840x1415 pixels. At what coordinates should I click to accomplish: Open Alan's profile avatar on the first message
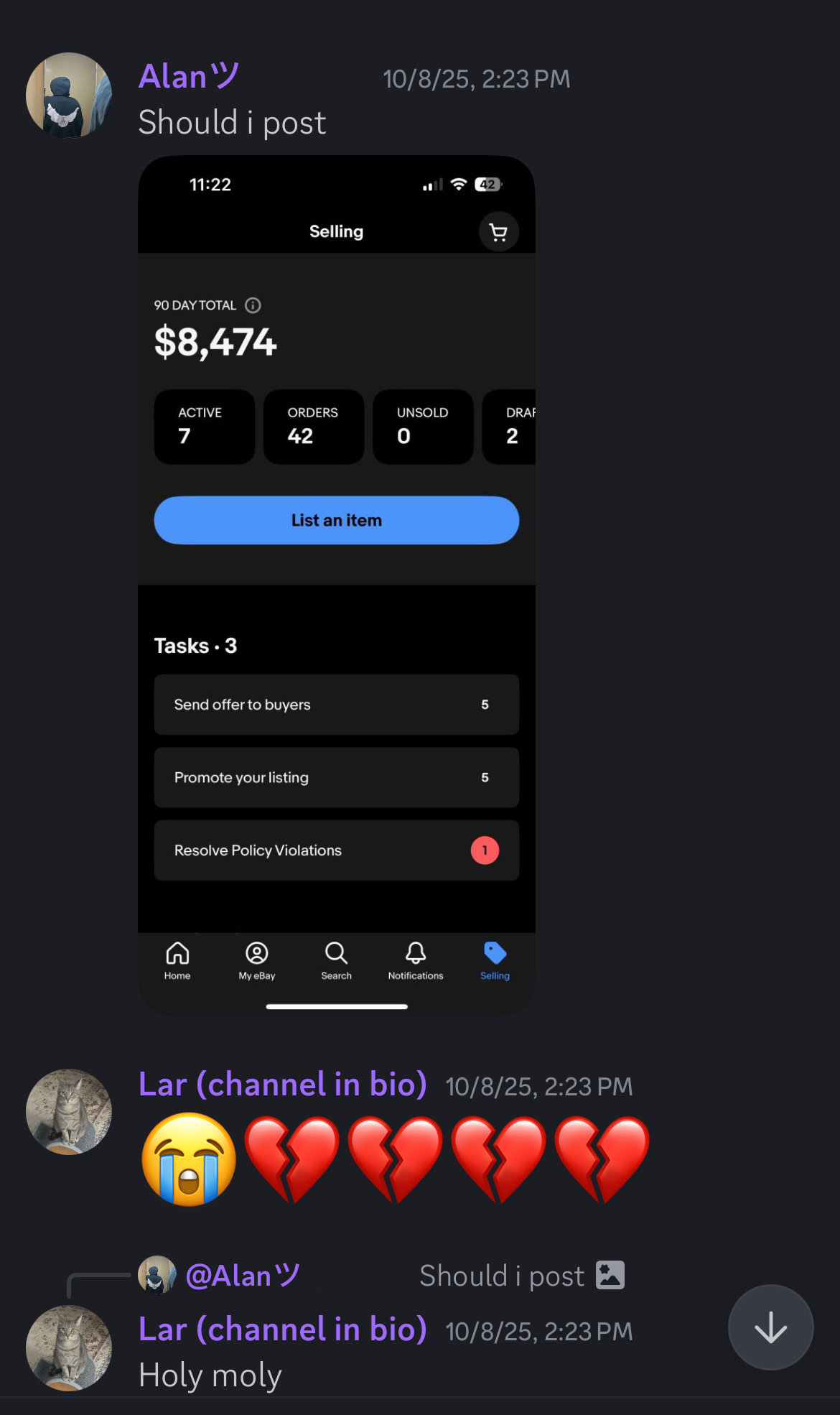69,95
